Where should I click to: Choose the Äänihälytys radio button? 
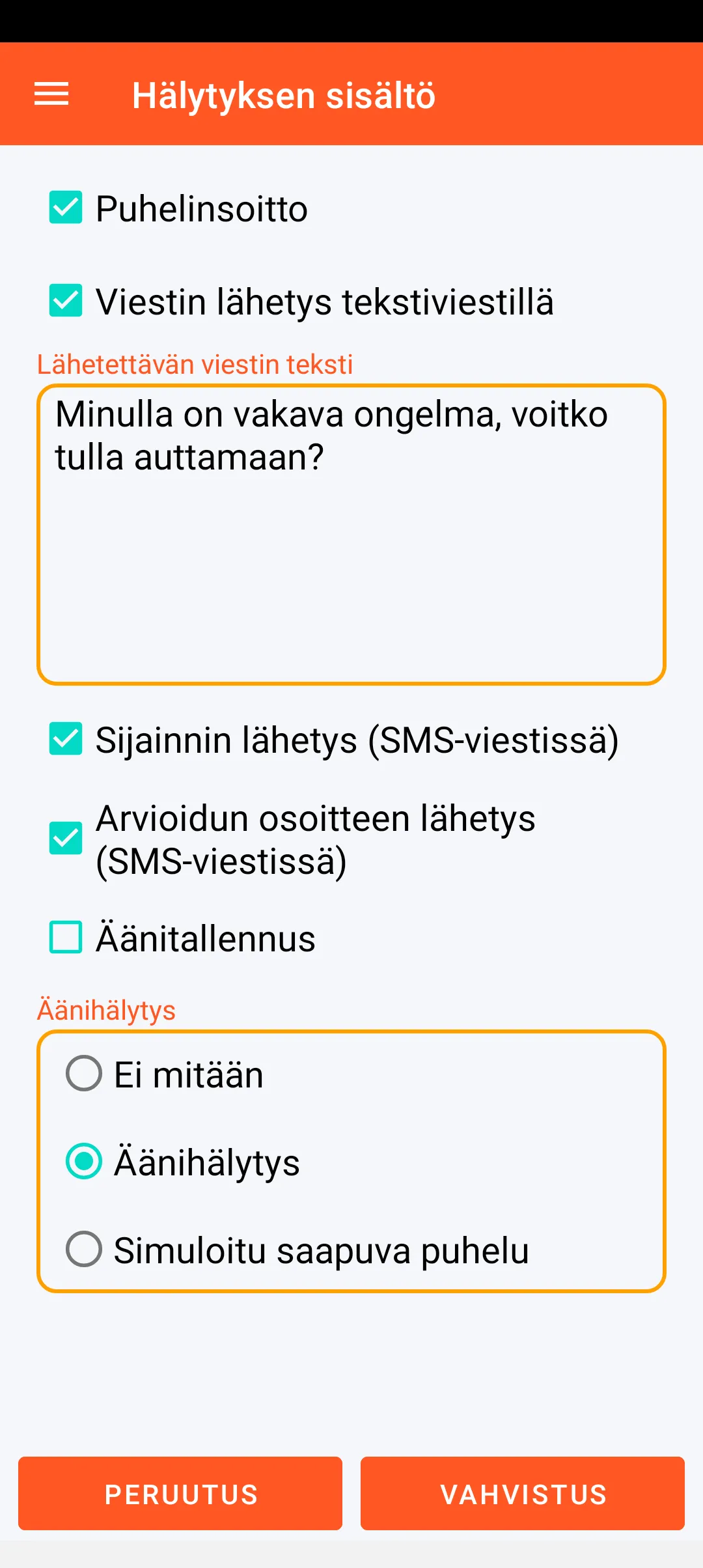84,1162
